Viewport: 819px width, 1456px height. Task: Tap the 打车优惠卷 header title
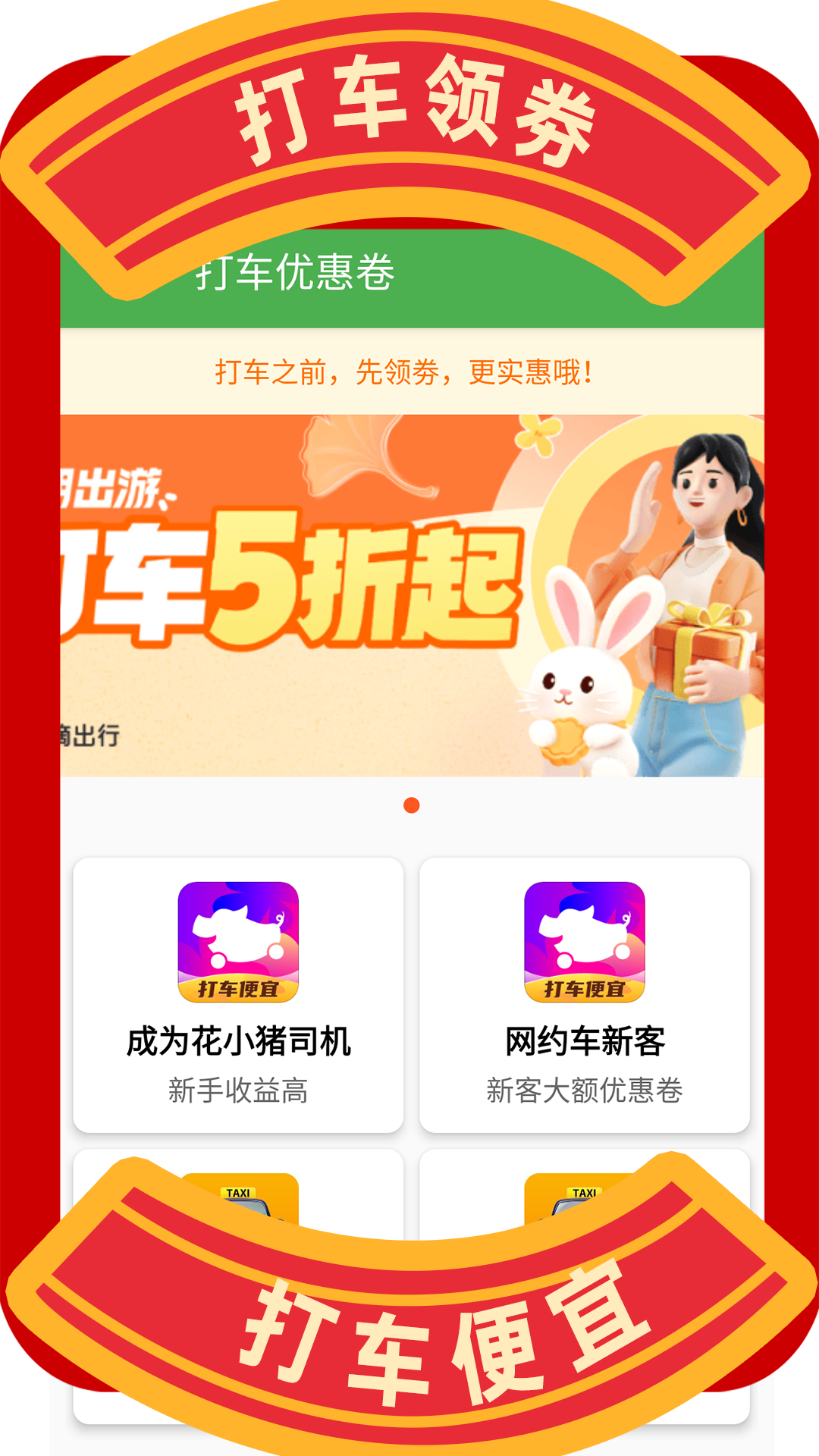coord(296,277)
